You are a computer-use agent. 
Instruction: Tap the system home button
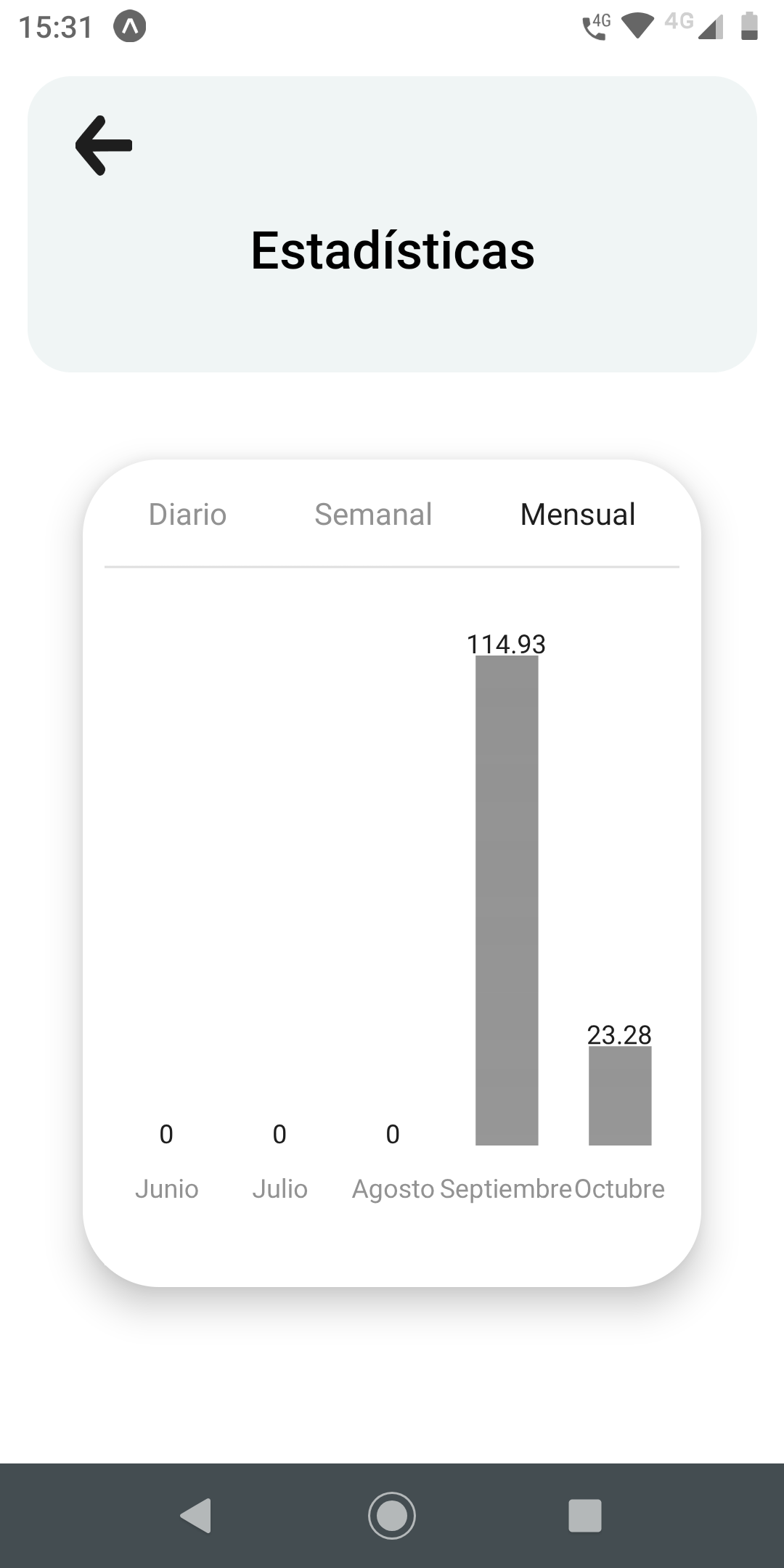[392, 1515]
